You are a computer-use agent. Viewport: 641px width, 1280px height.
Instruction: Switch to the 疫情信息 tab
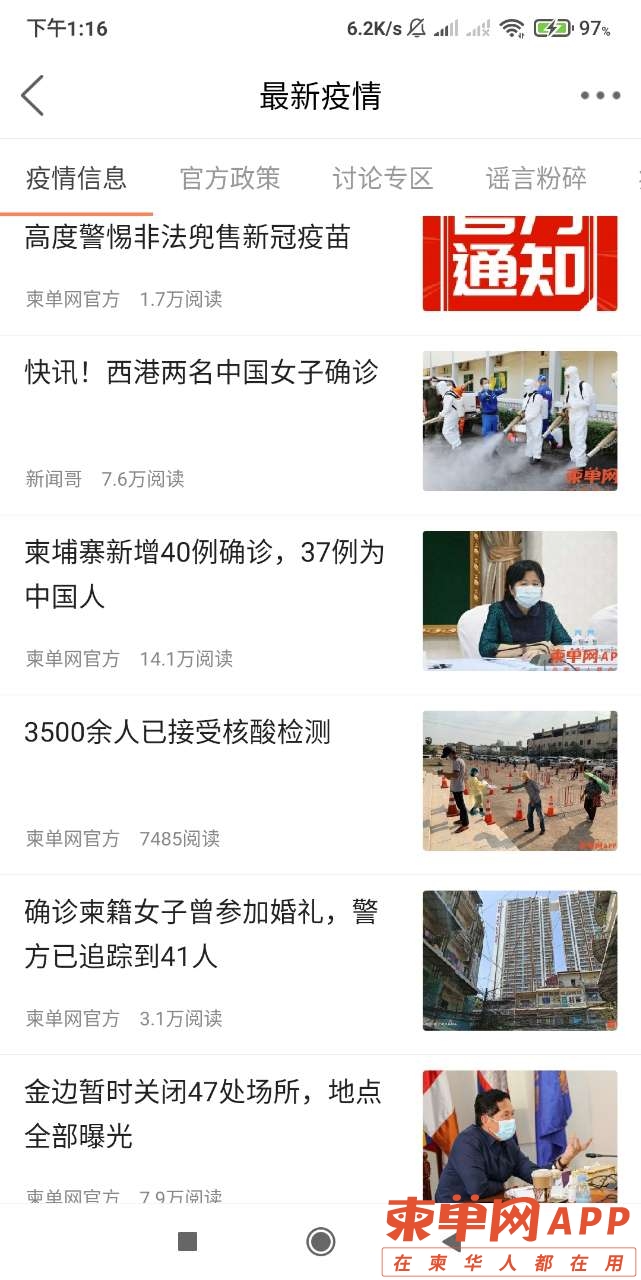pyautogui.click(x=76, y=179)
